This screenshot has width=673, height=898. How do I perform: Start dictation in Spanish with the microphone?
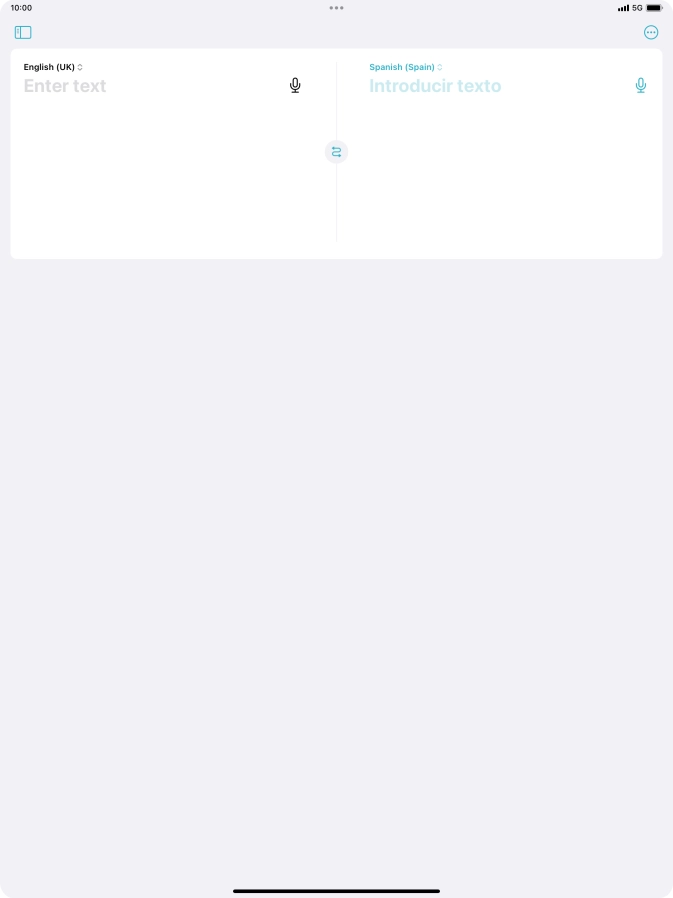[x=641, y=86]
